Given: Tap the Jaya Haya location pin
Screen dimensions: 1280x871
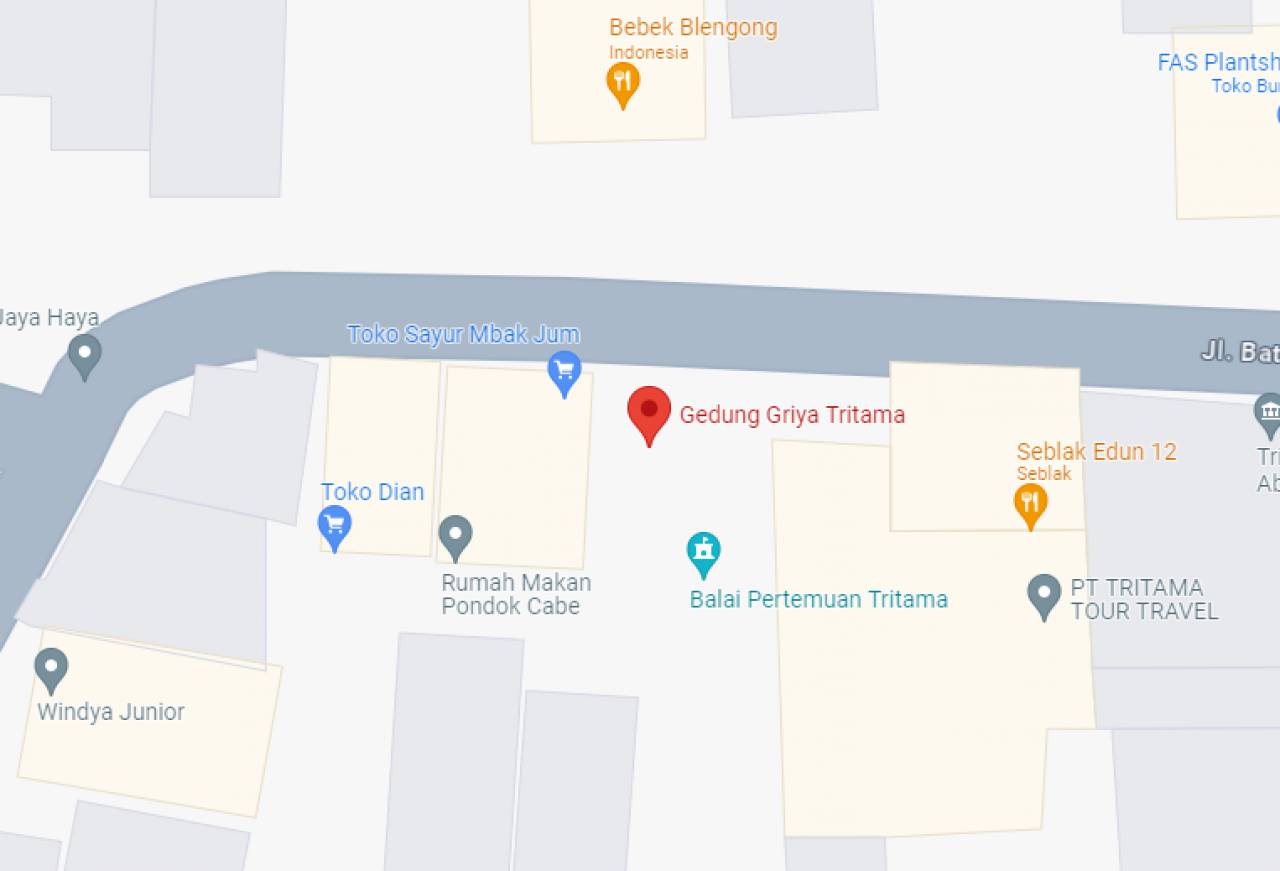Looking at the screenshot, I should (x=84, y=353).
